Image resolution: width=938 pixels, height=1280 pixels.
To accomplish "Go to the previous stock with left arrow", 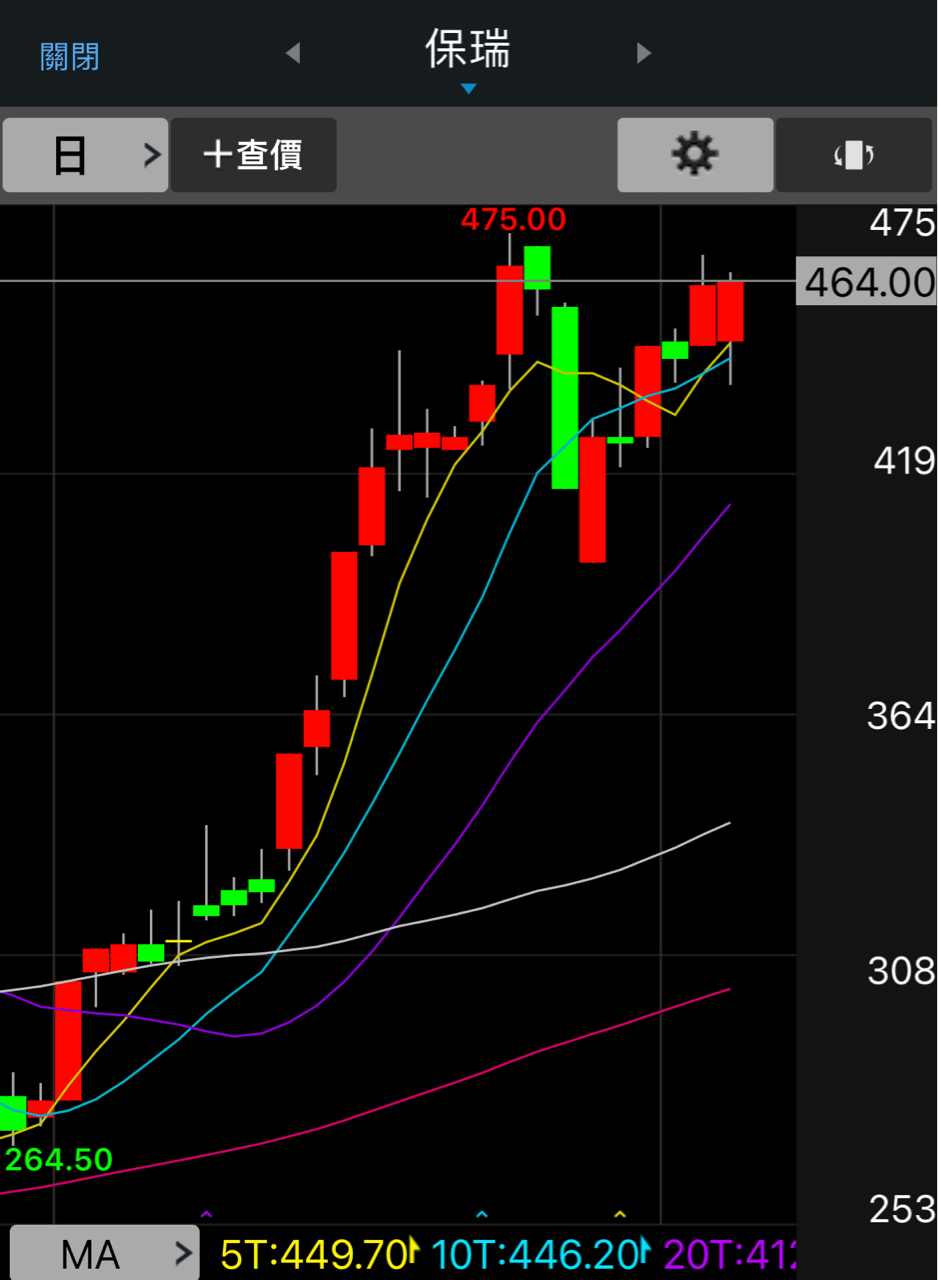I will (292, 53).
